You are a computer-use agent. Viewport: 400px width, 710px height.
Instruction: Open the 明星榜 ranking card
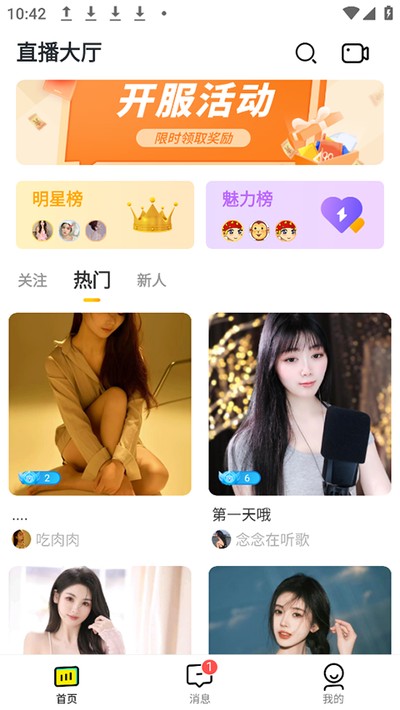(105, 215)
